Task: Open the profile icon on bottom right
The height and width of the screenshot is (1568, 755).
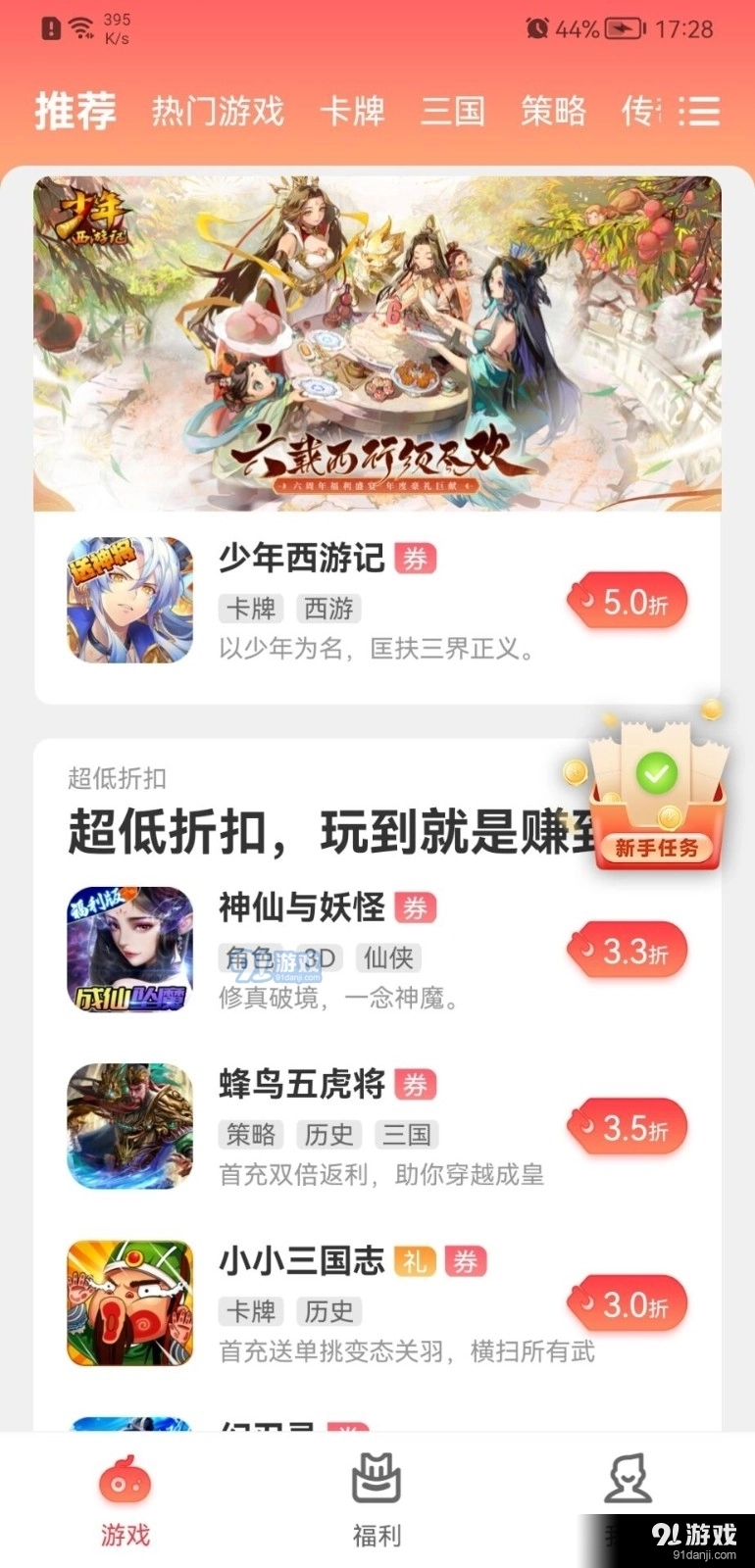Action: [x=629, y=1480]
